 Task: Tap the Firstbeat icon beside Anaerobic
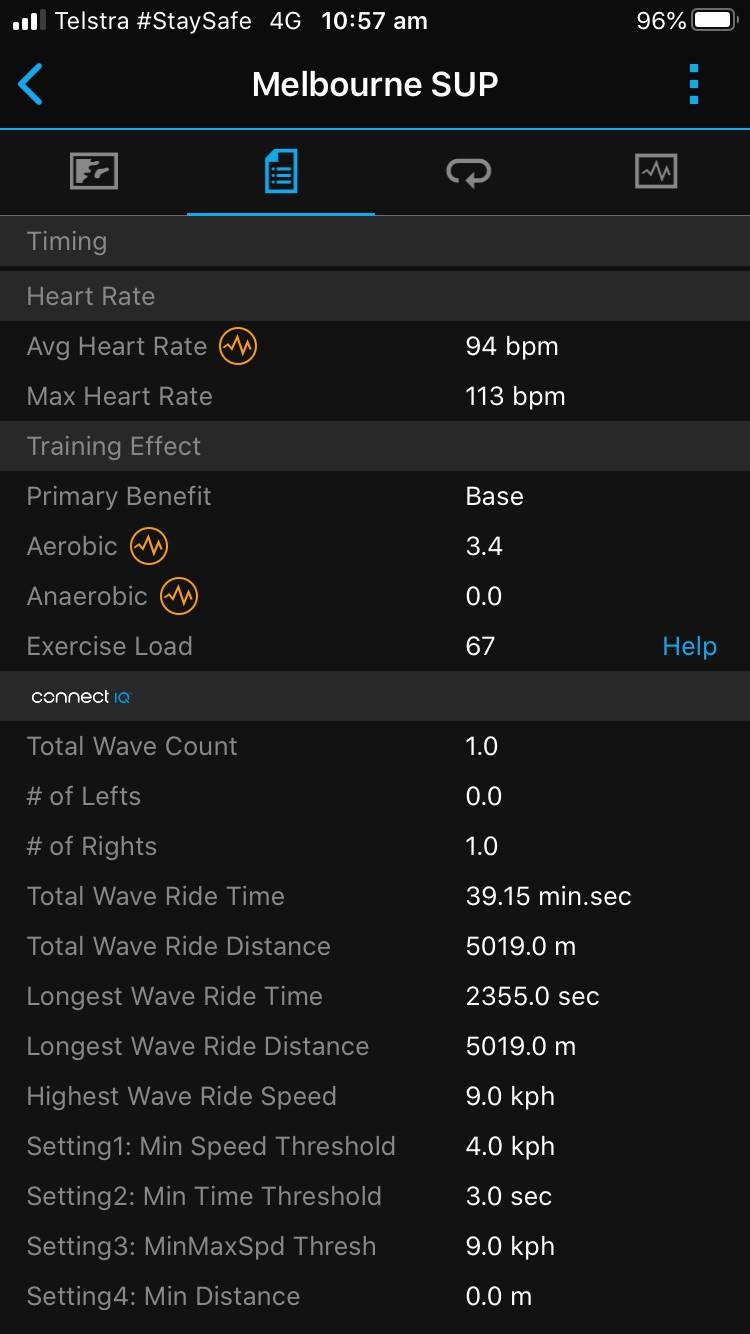point(179,596)
